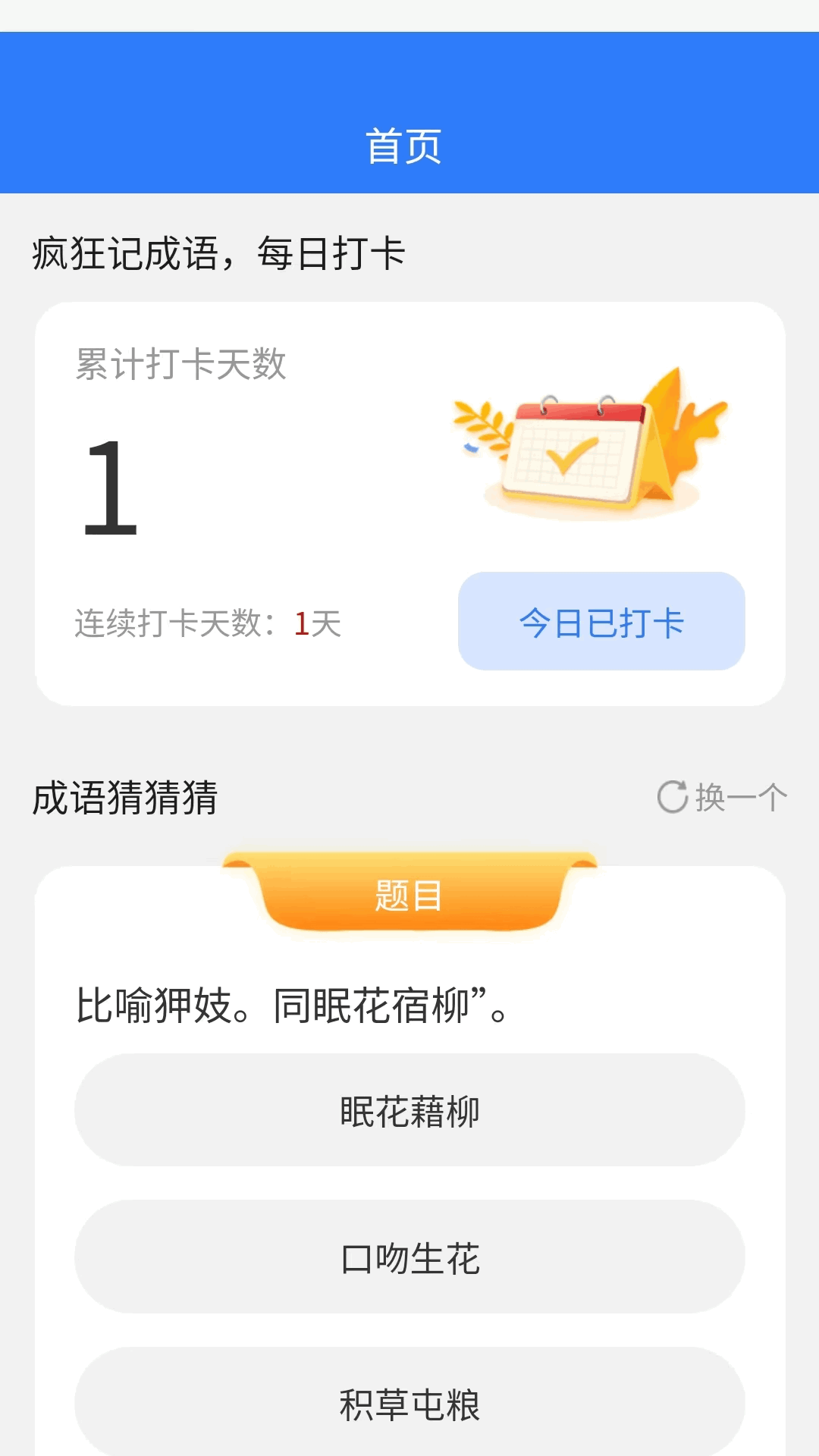The image size is (819, 1456).
Task: Tap the 今日已打卡 check-in button
Action: [x=601, y=622]
